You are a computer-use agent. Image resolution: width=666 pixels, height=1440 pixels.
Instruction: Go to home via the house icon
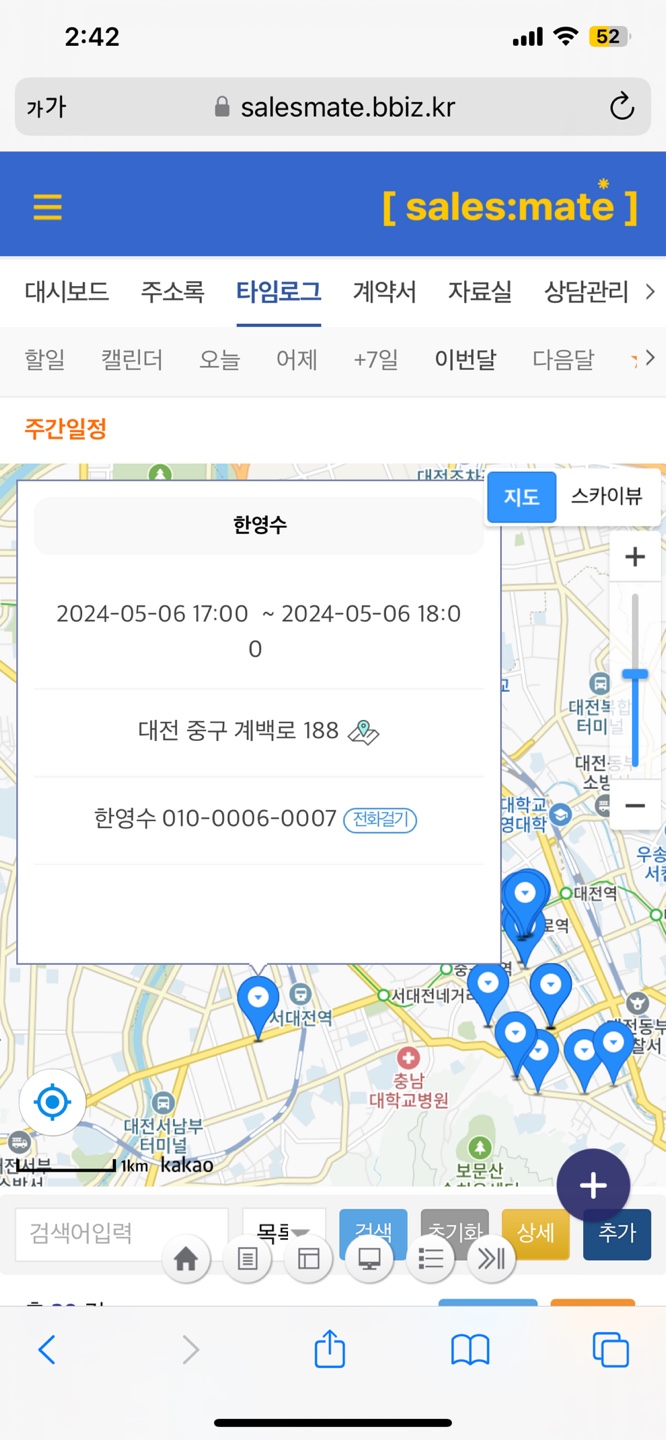(x=186, y=1259)
